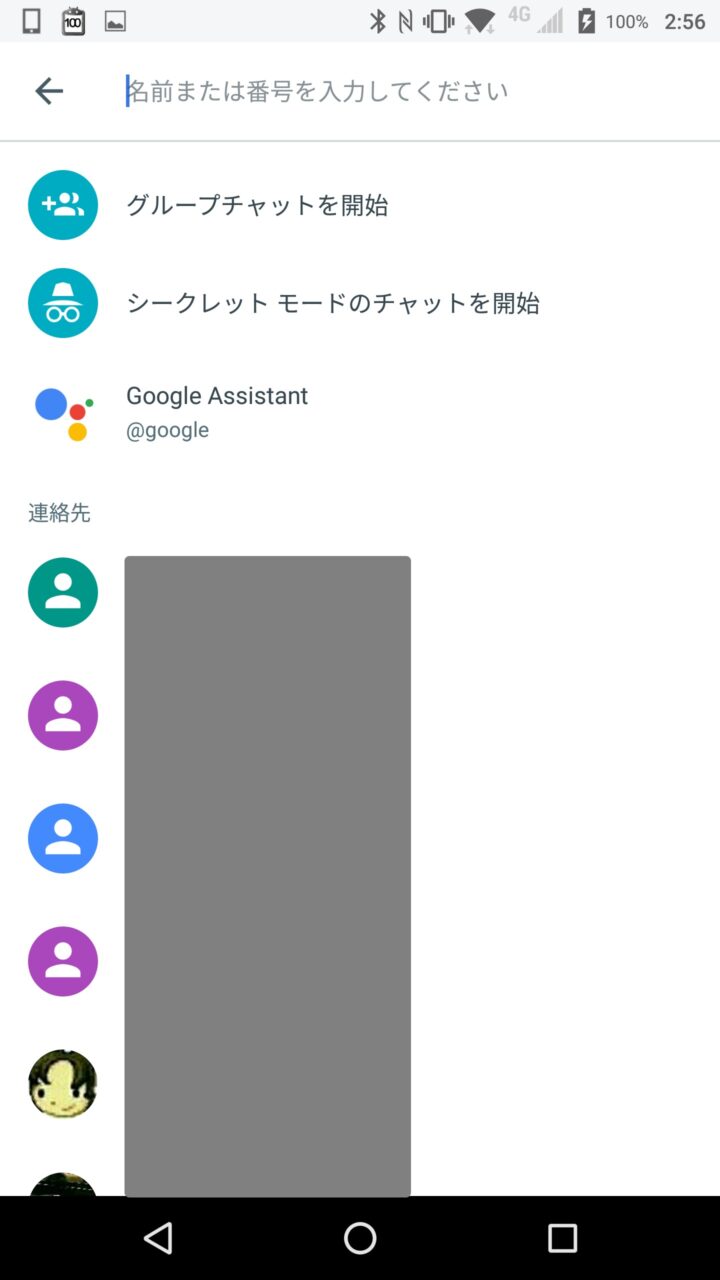Image resolution: width=720 pixels, height=1280 pixels.
Task: Focus the name or number input field
Action: tap(400, 92)
